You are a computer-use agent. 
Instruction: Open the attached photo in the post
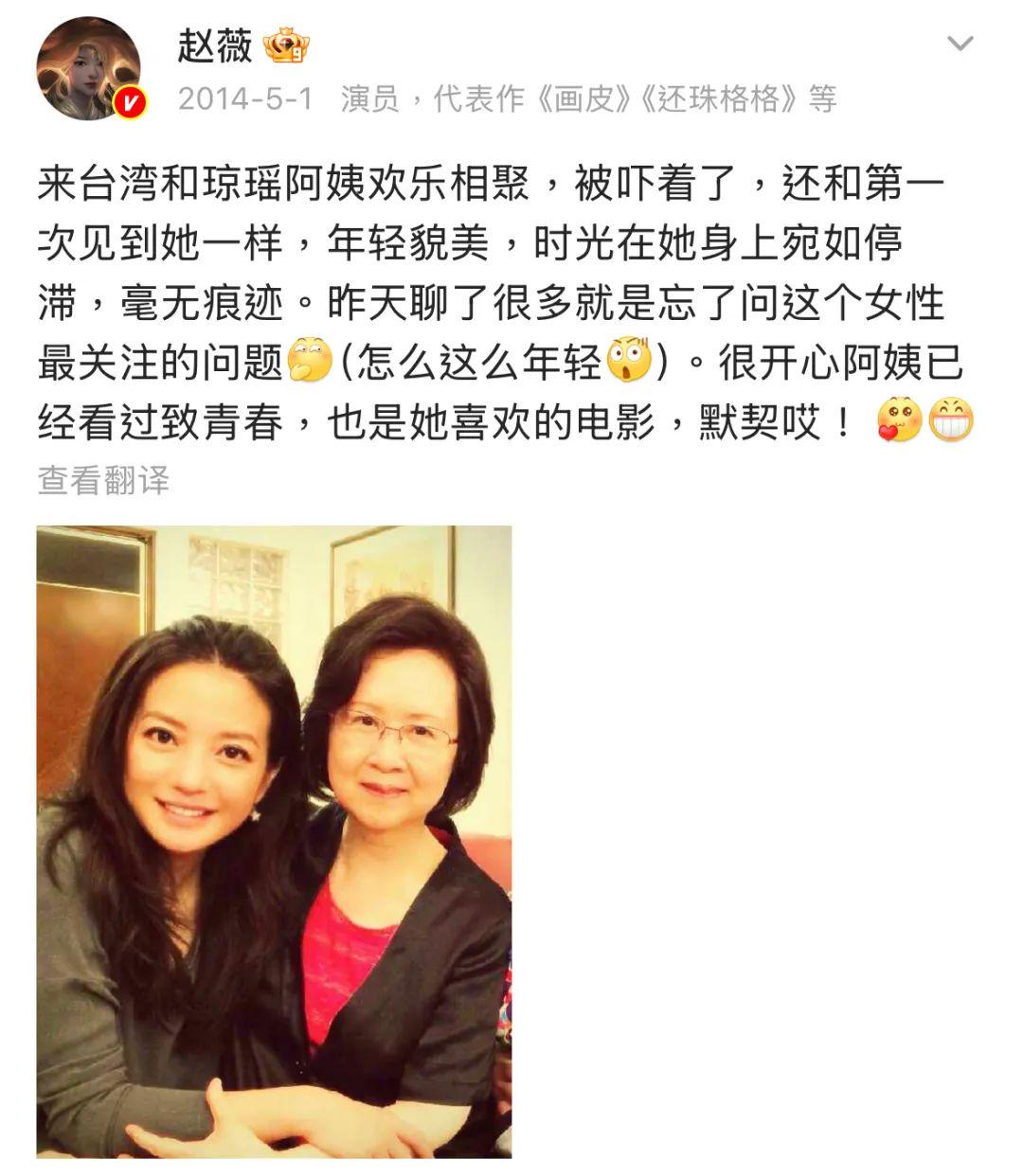tap(274, 841)
